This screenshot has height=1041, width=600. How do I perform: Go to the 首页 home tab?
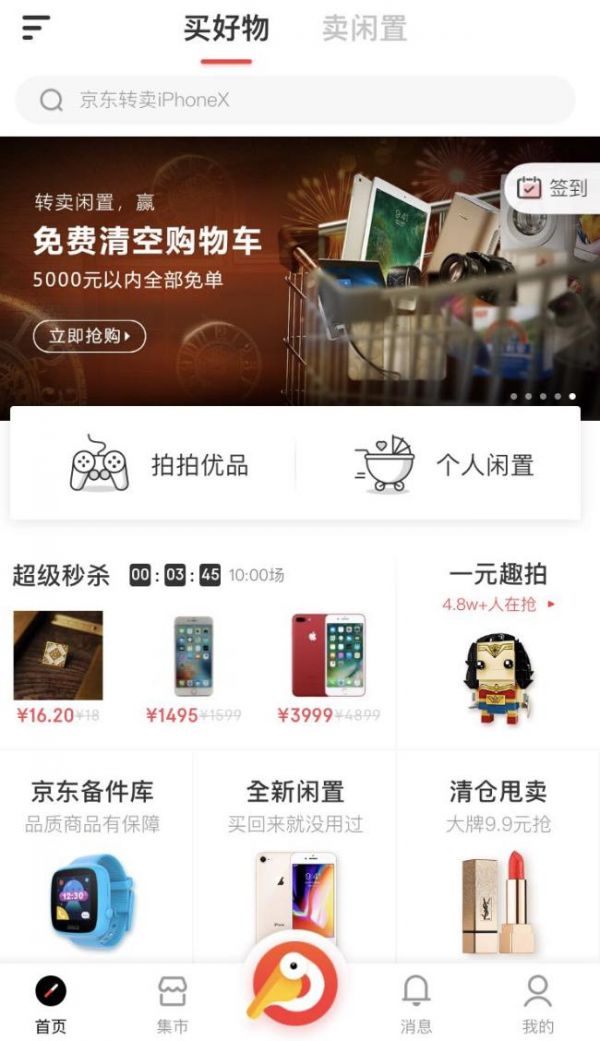coord(50,1003)
